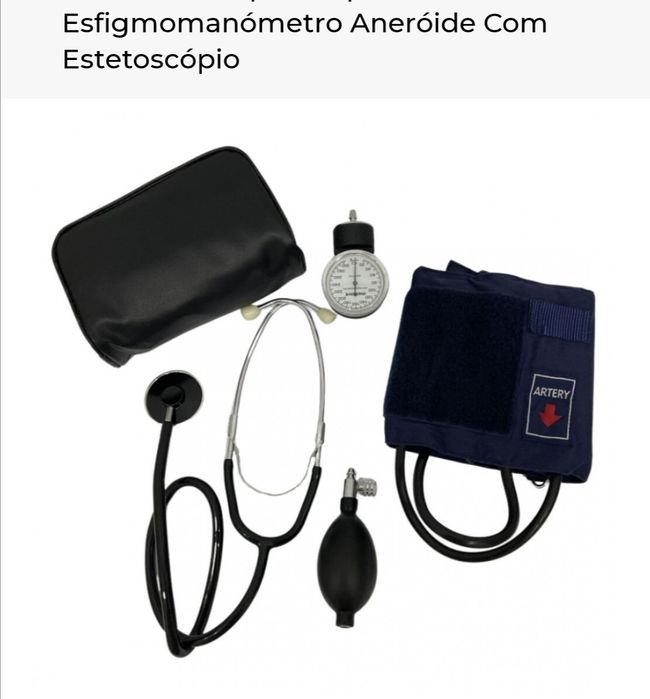Open the sphygmomanometer kit product image
Viewport: 650px width, 699px height.
325,400
